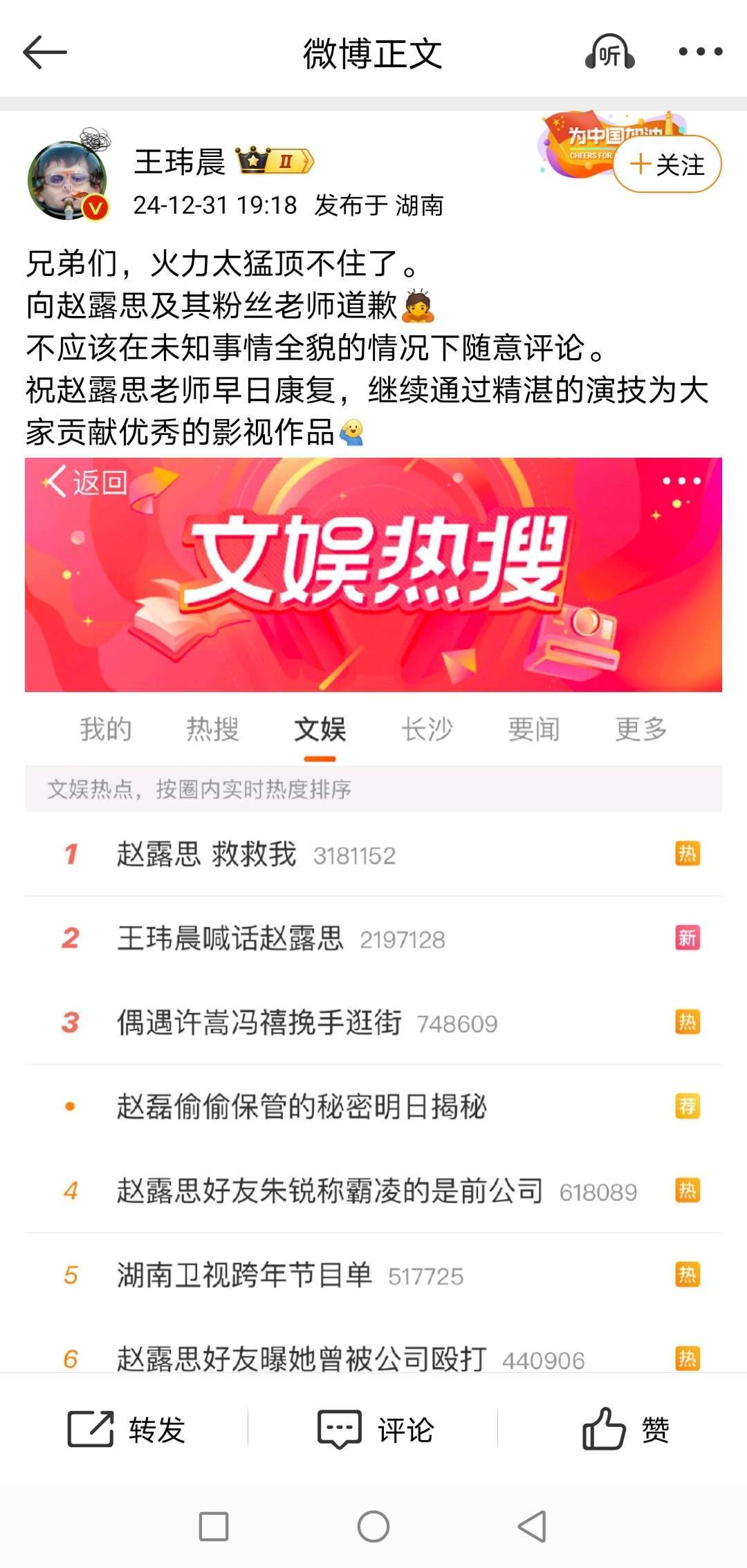The height and width of the screenshot is (1568, 747).
Task: Tap the system home button
Action: tap(373, 1527)
